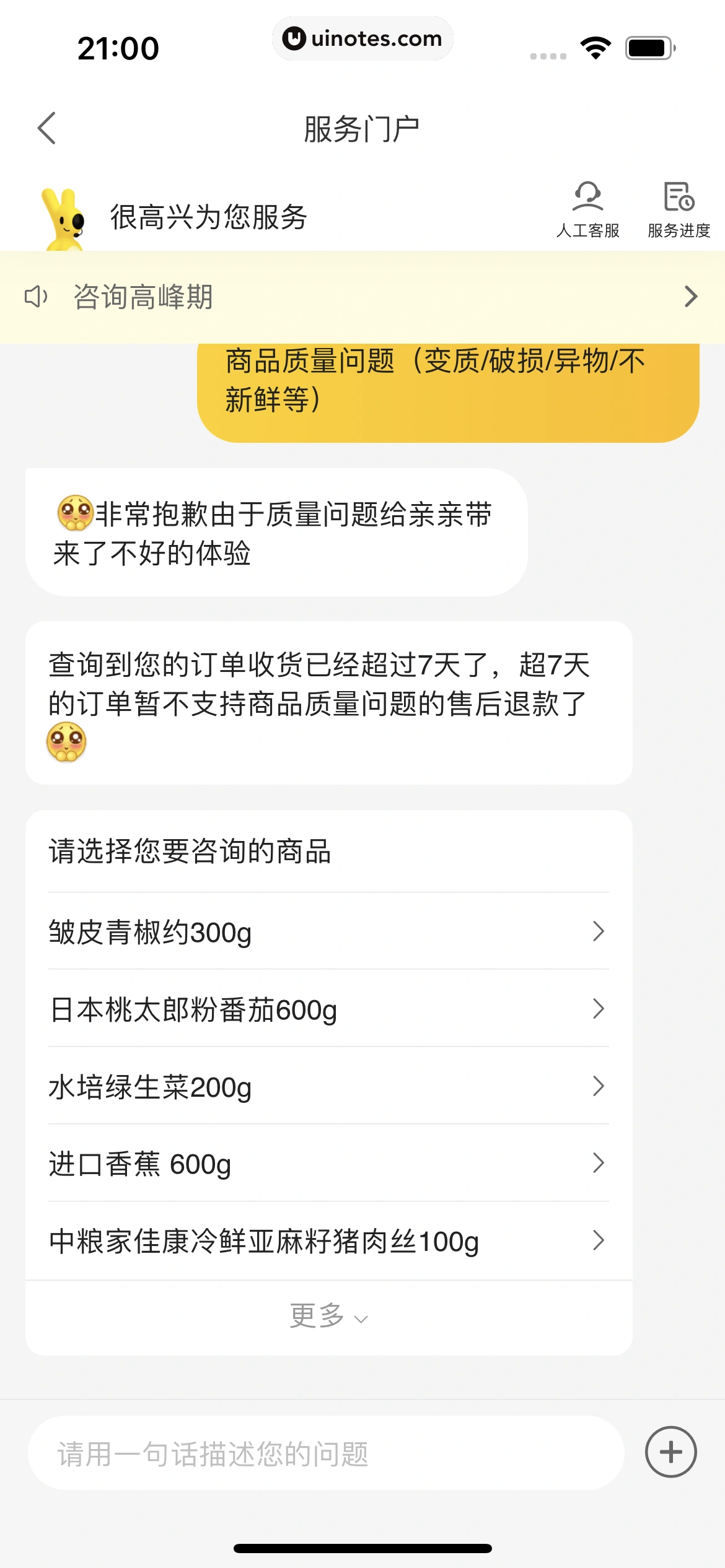The height and width of the screenshot is (1568, 725).
Task: Select 水培绿生菜200g for inquiry
Action: click(328, 1086)
